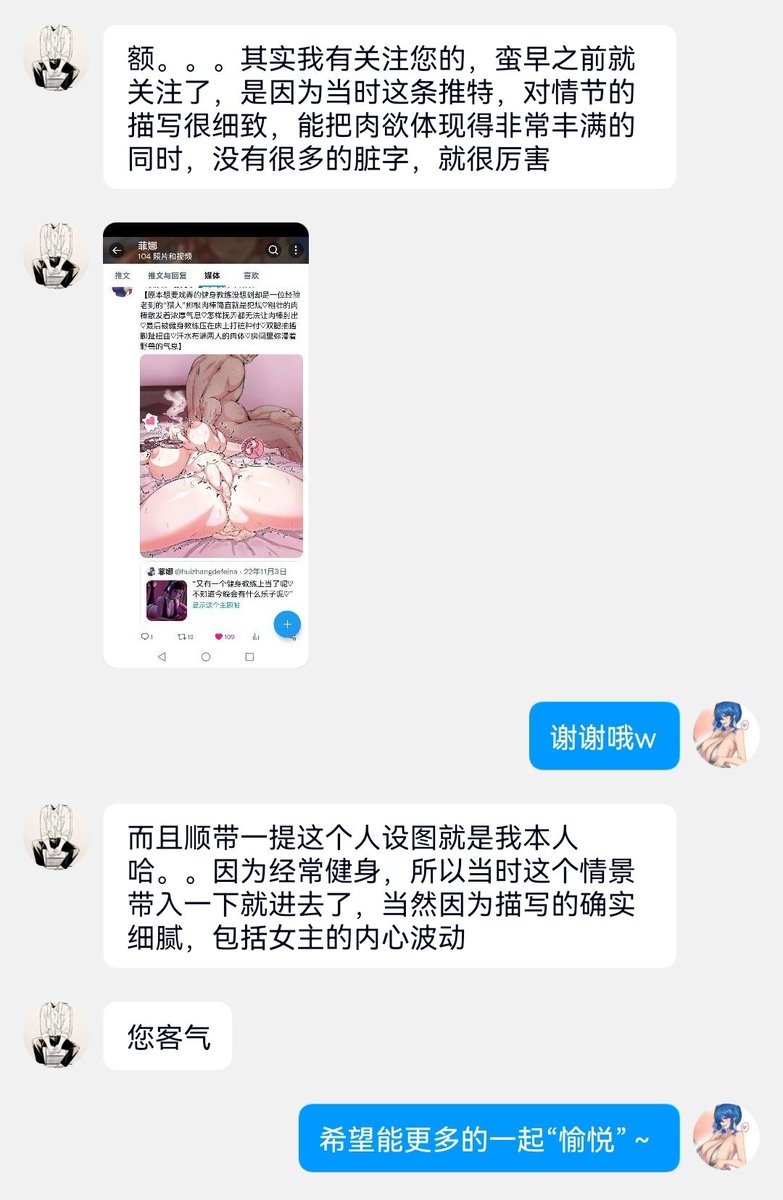Open the shared screenshot image in the chat
Screen dimensions: 783x1200
(206, 445)
